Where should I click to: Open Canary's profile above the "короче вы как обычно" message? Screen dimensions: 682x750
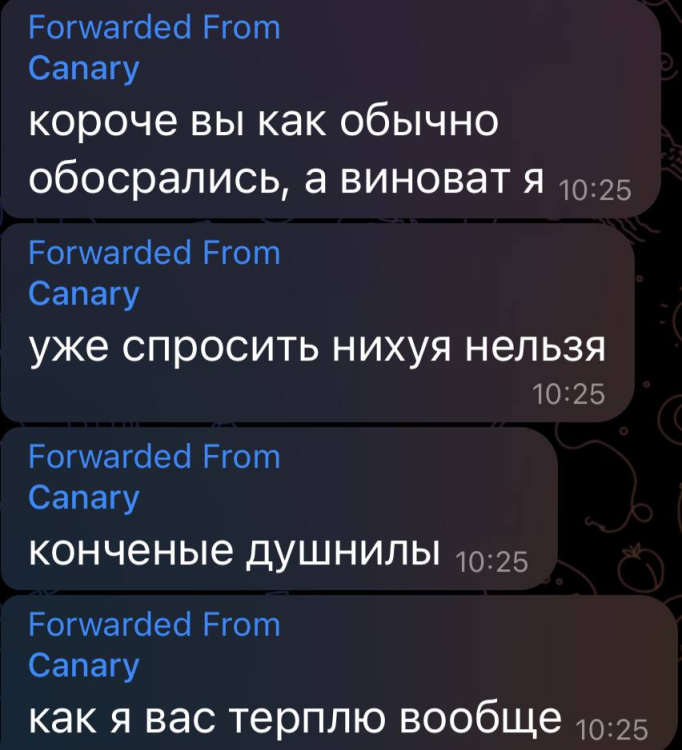84,69
